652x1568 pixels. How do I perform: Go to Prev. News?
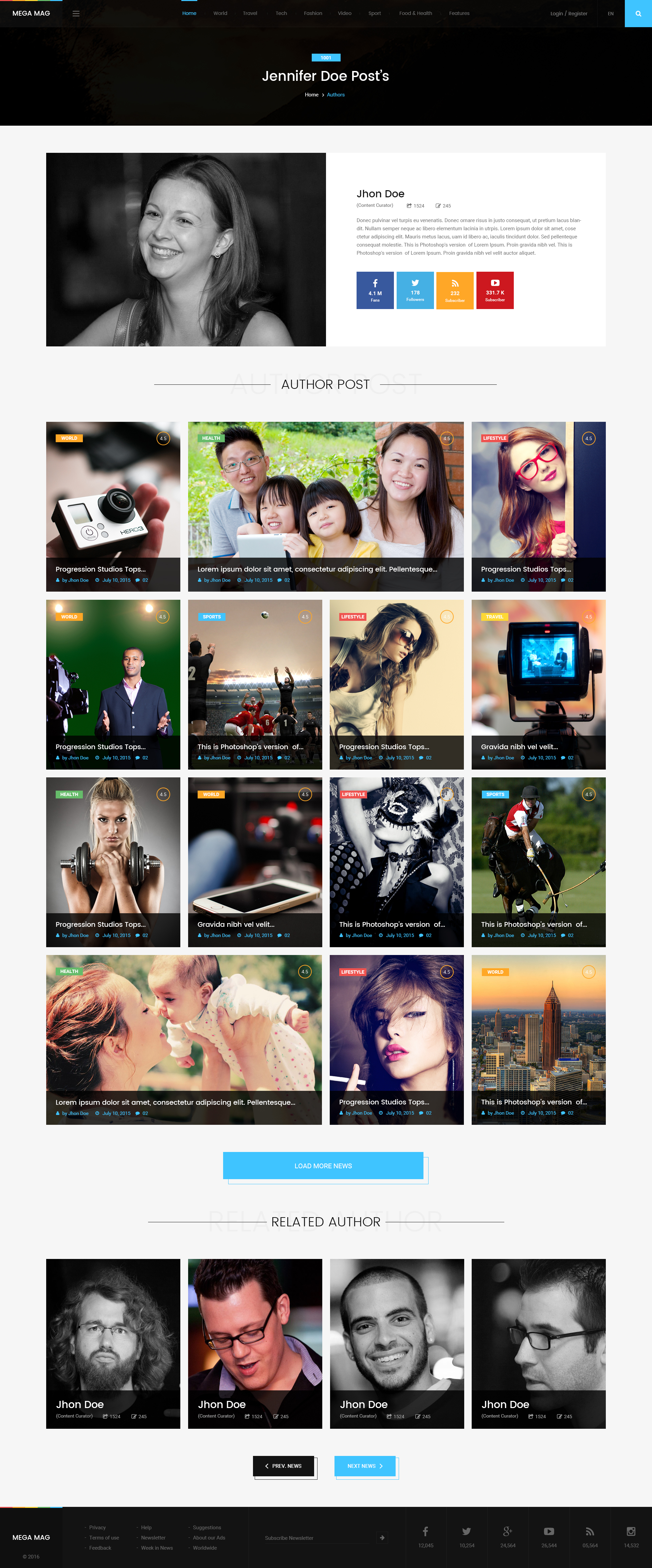tap(284, 1466)
